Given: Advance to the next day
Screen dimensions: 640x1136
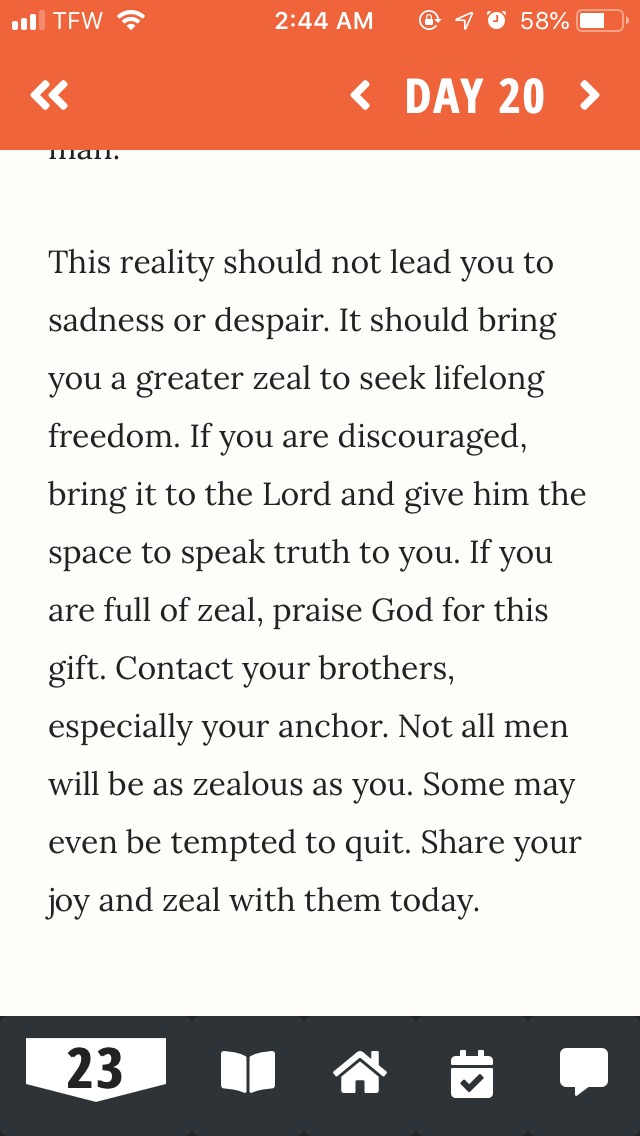Looking at the screenshot, I should coord(590,96).
